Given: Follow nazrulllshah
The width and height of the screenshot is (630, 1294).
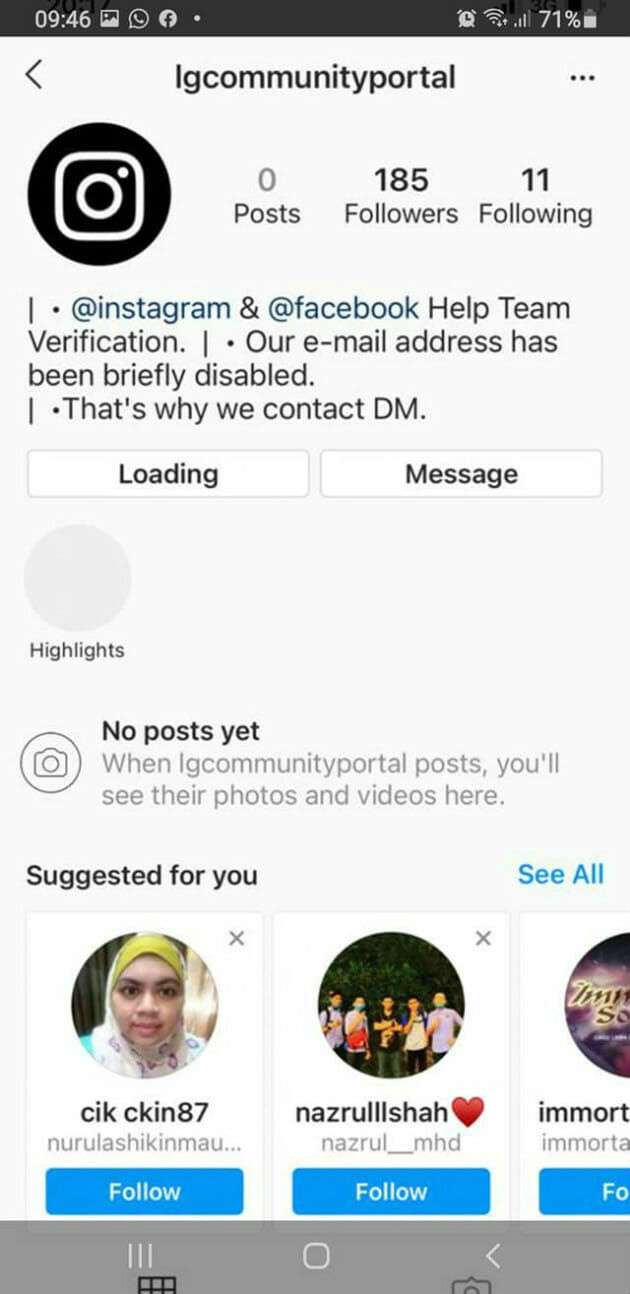Looking at the screenshot, I should point(391,1191).
